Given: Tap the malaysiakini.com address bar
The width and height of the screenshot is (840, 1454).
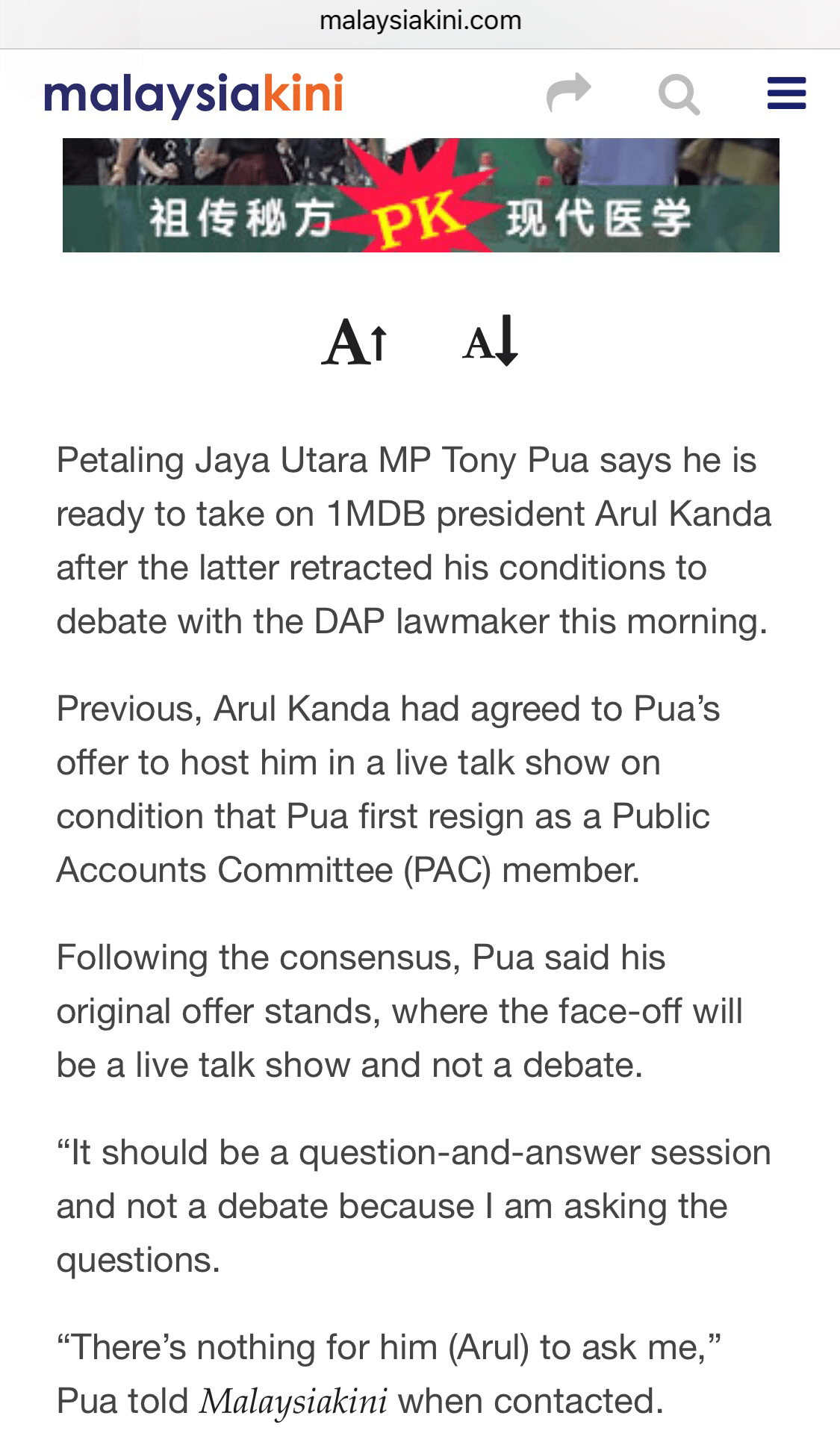Looking at the screenshot, I should (420, 21).
